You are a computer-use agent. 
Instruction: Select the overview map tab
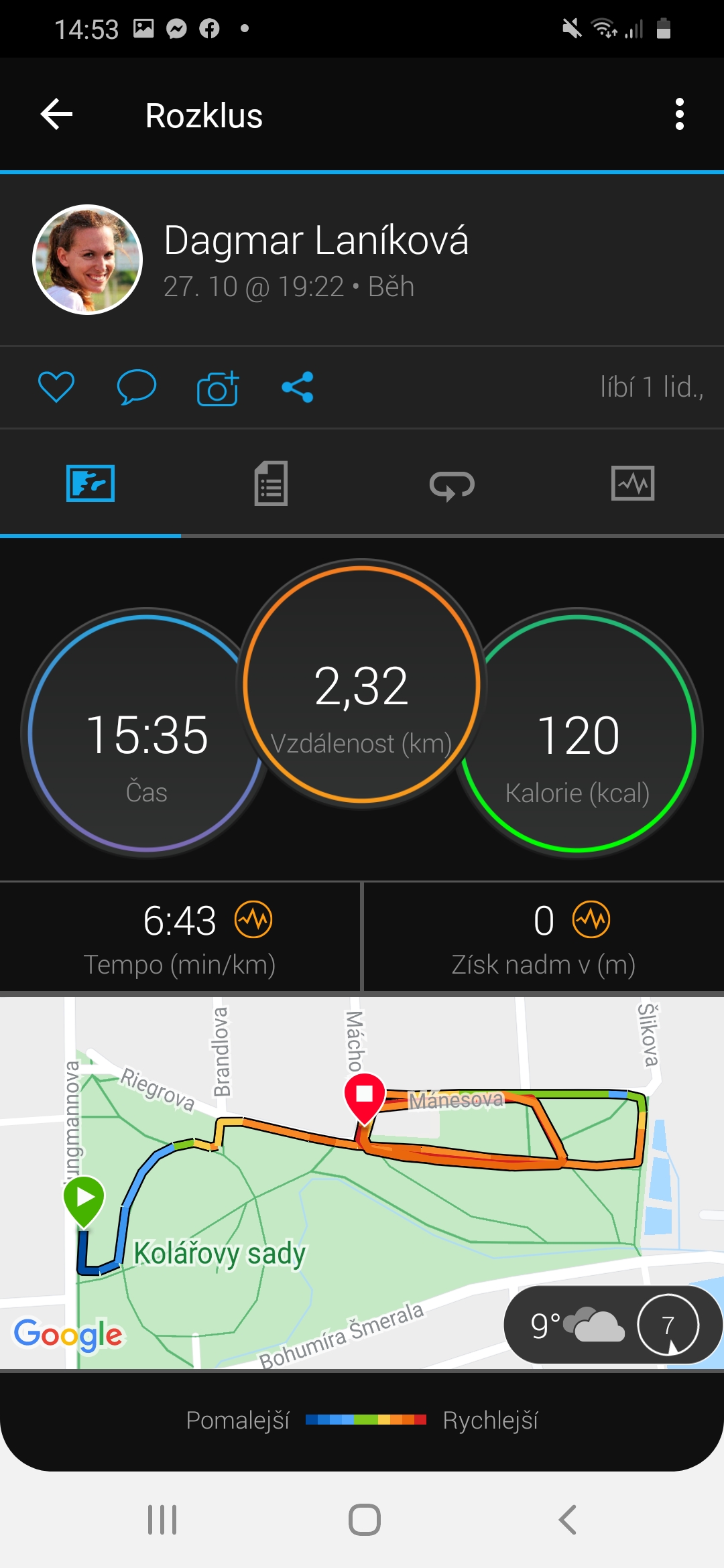pos(90,483)
